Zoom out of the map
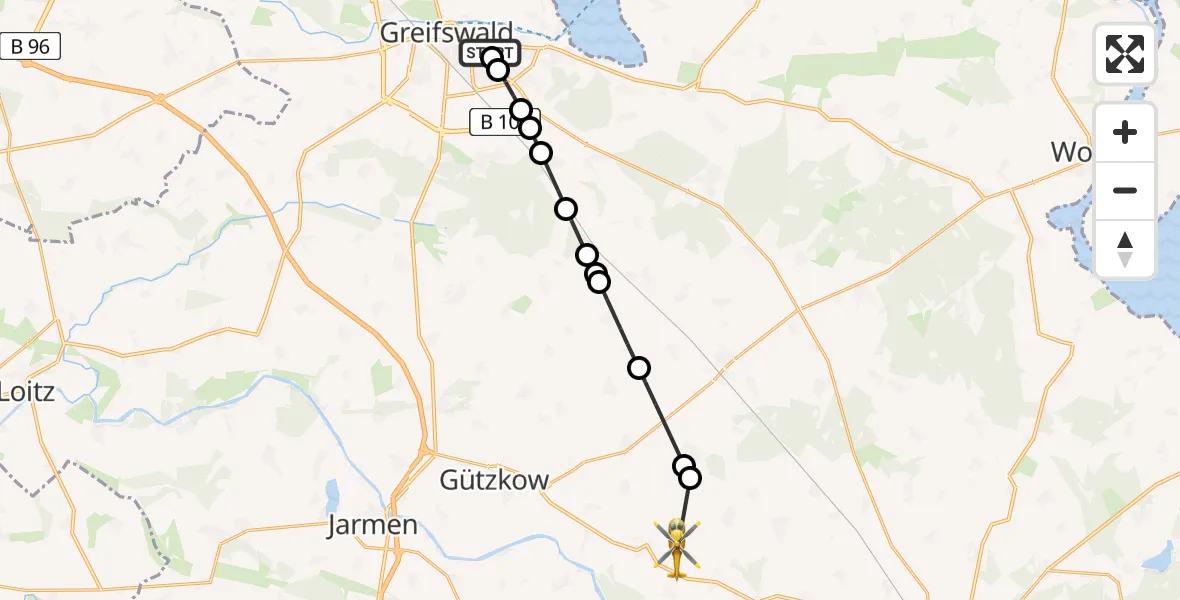This screenshot has height=600, width=1180. 1125,190
